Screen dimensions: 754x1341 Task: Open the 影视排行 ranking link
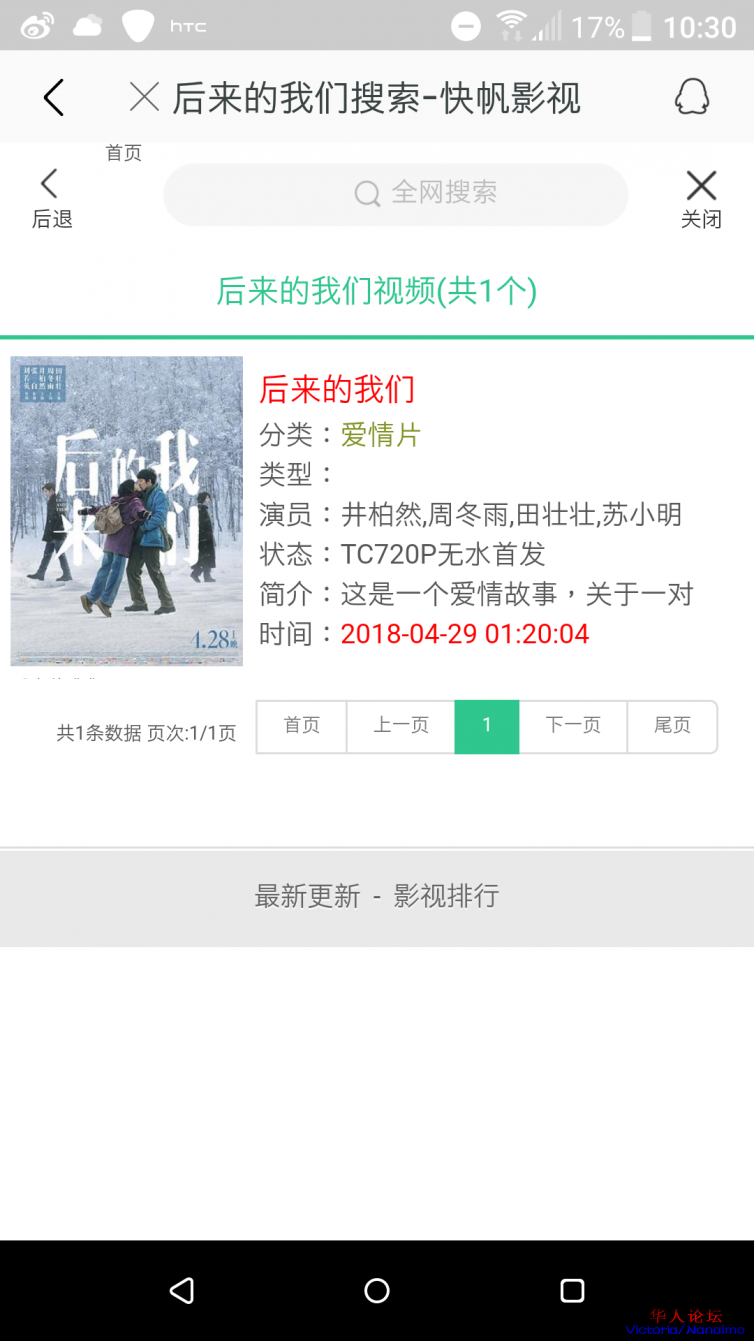(x=446, y=896)
